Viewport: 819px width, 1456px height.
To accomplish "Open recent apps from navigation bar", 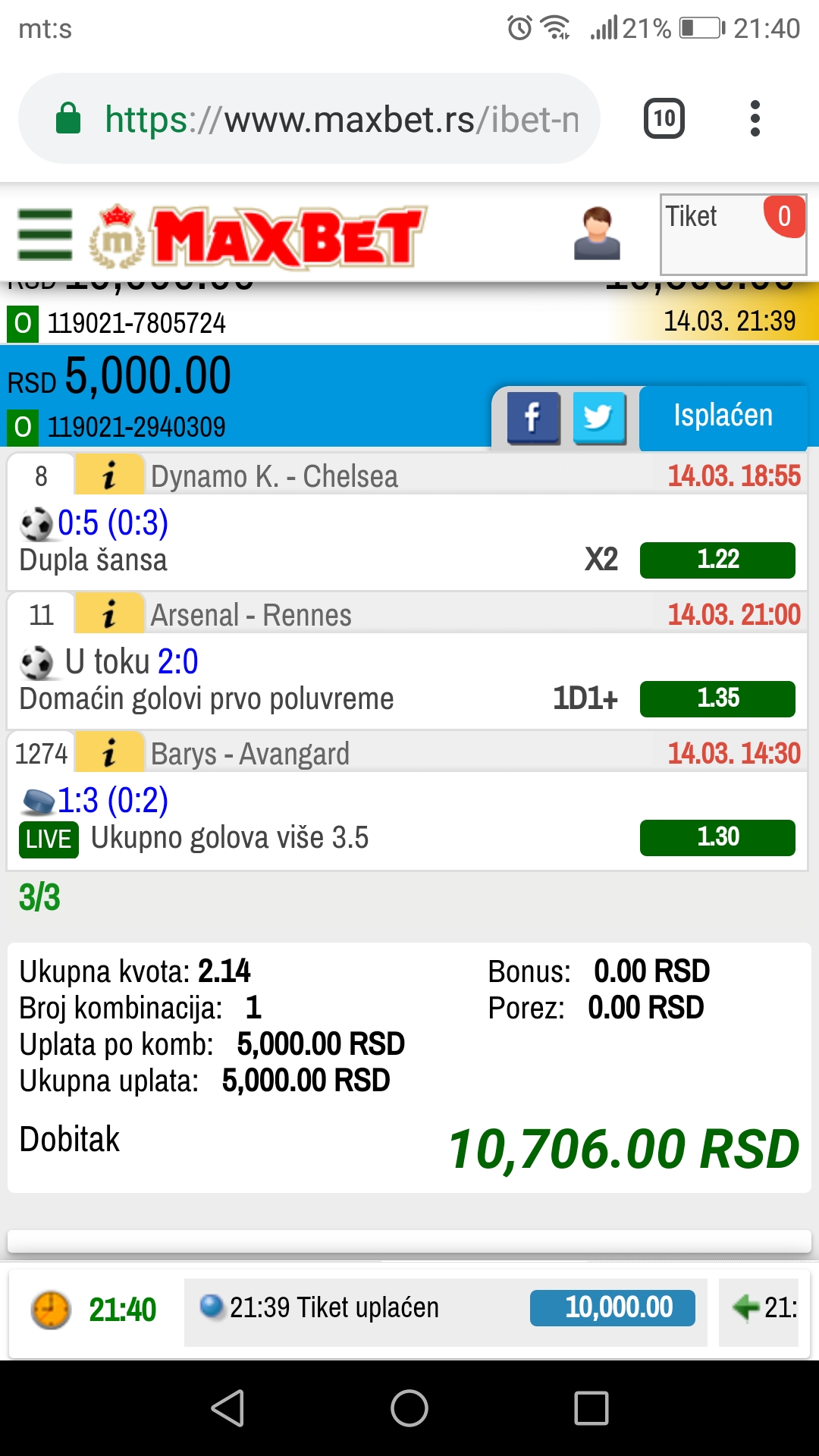I will click(x=591, y=1409).
